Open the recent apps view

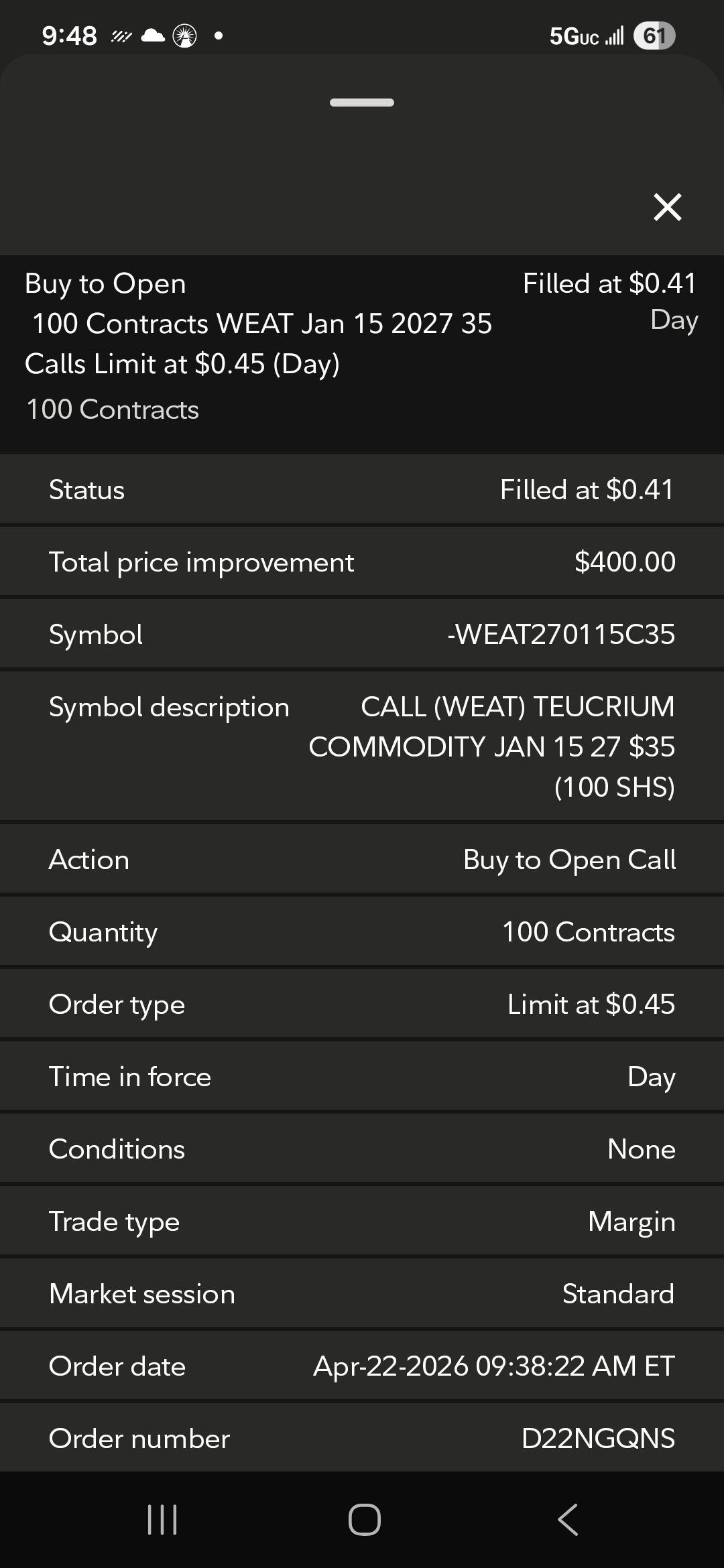(162, 1519)
